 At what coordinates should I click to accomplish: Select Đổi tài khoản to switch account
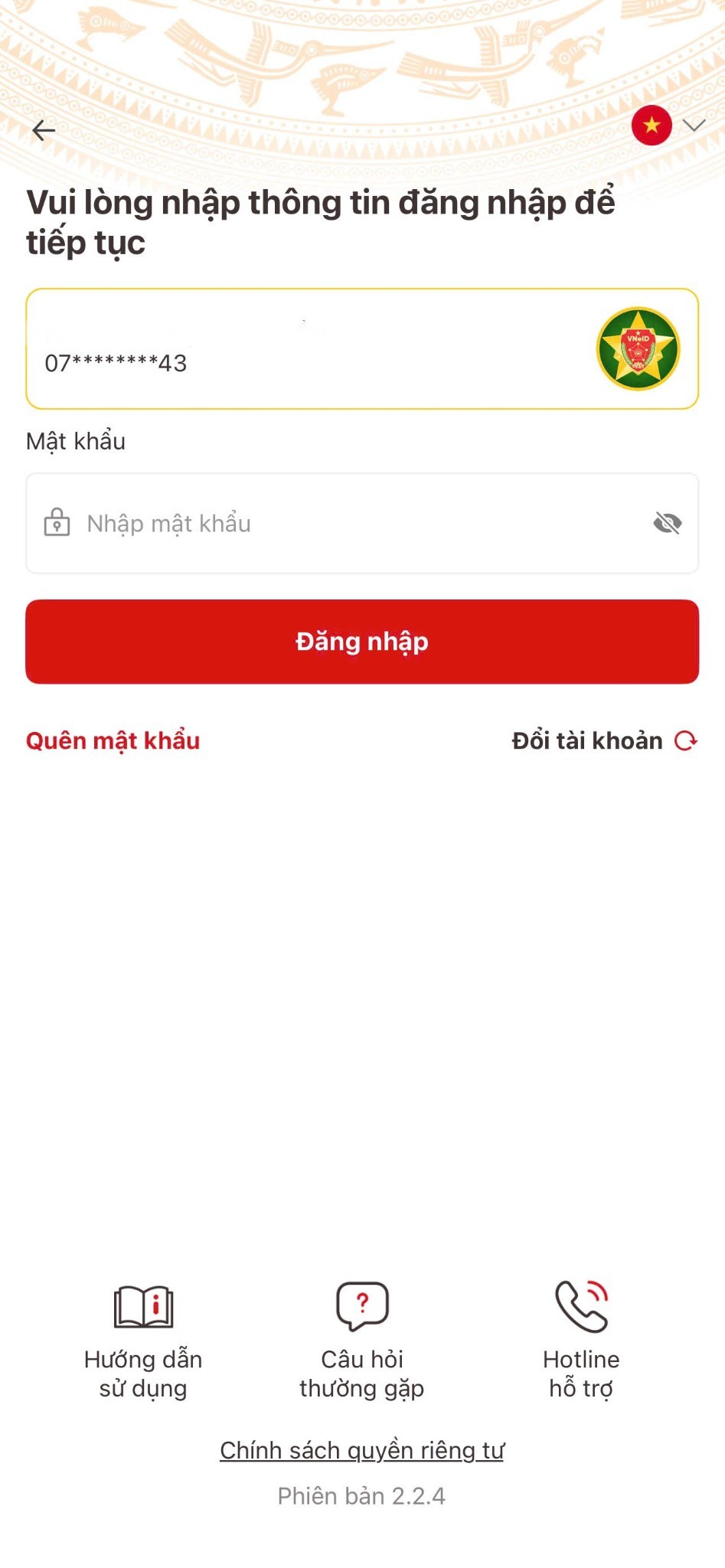pyautogui.click(x=604, y=741)
